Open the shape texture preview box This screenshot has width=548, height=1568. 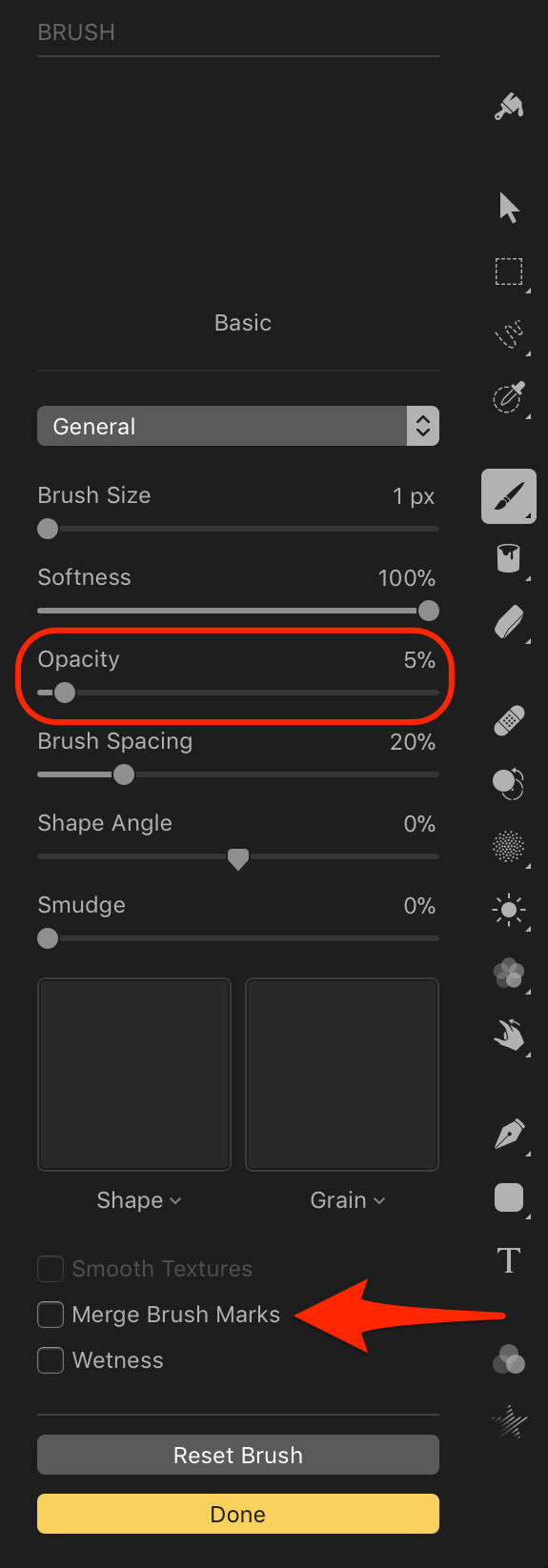point(134,1074)
